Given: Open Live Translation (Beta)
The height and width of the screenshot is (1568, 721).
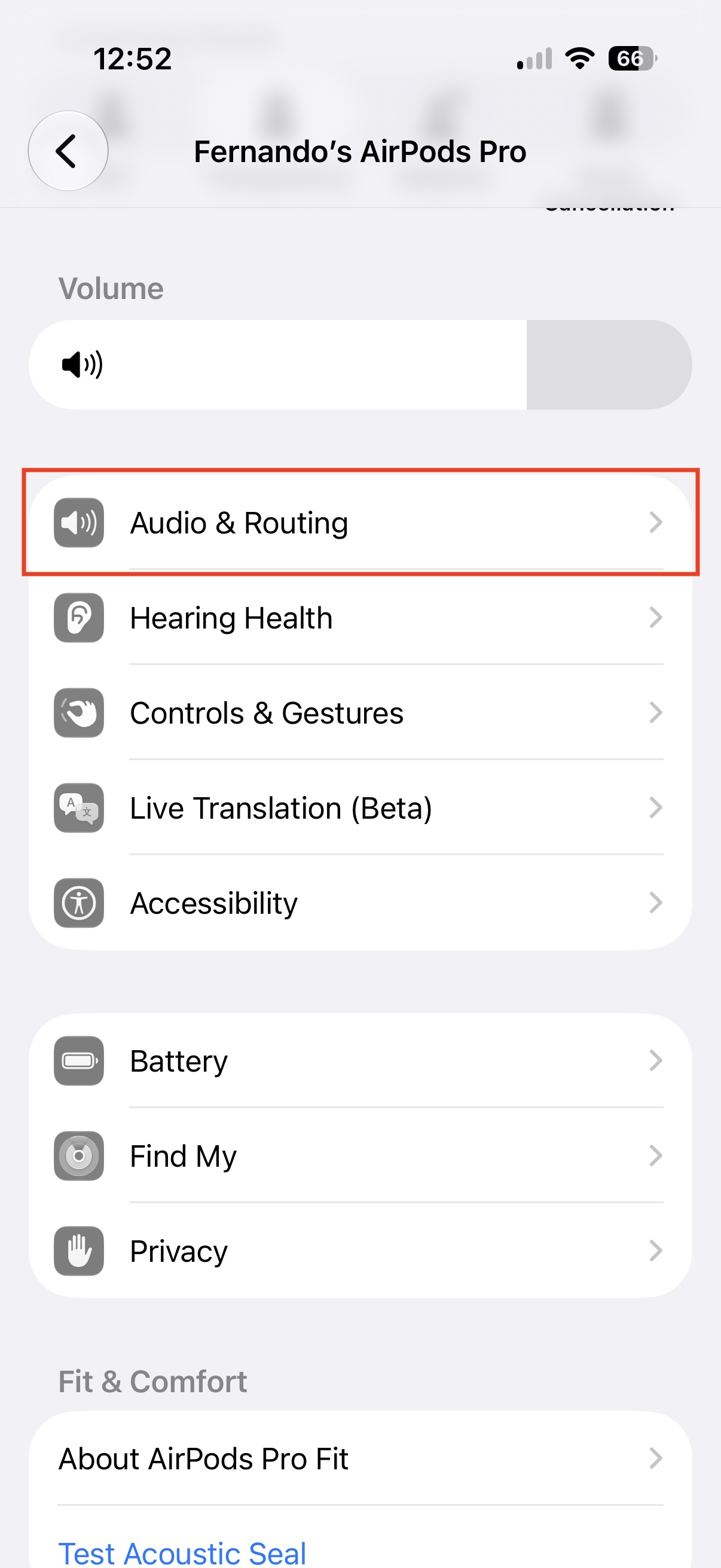Looking at the screenshot, I should tap(360, 808).
